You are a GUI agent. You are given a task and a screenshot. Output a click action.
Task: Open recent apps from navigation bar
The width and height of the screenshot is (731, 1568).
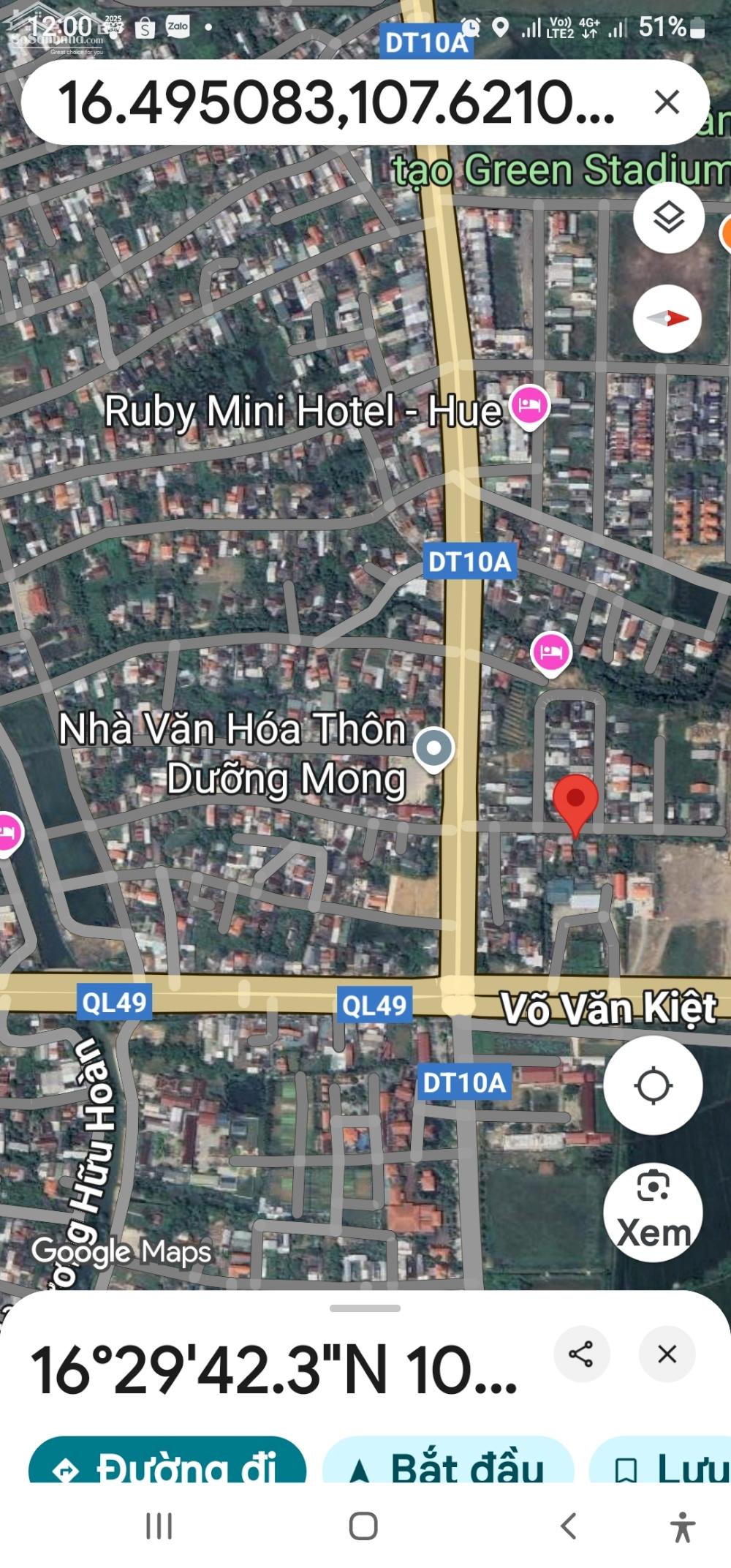(159, 1526)
